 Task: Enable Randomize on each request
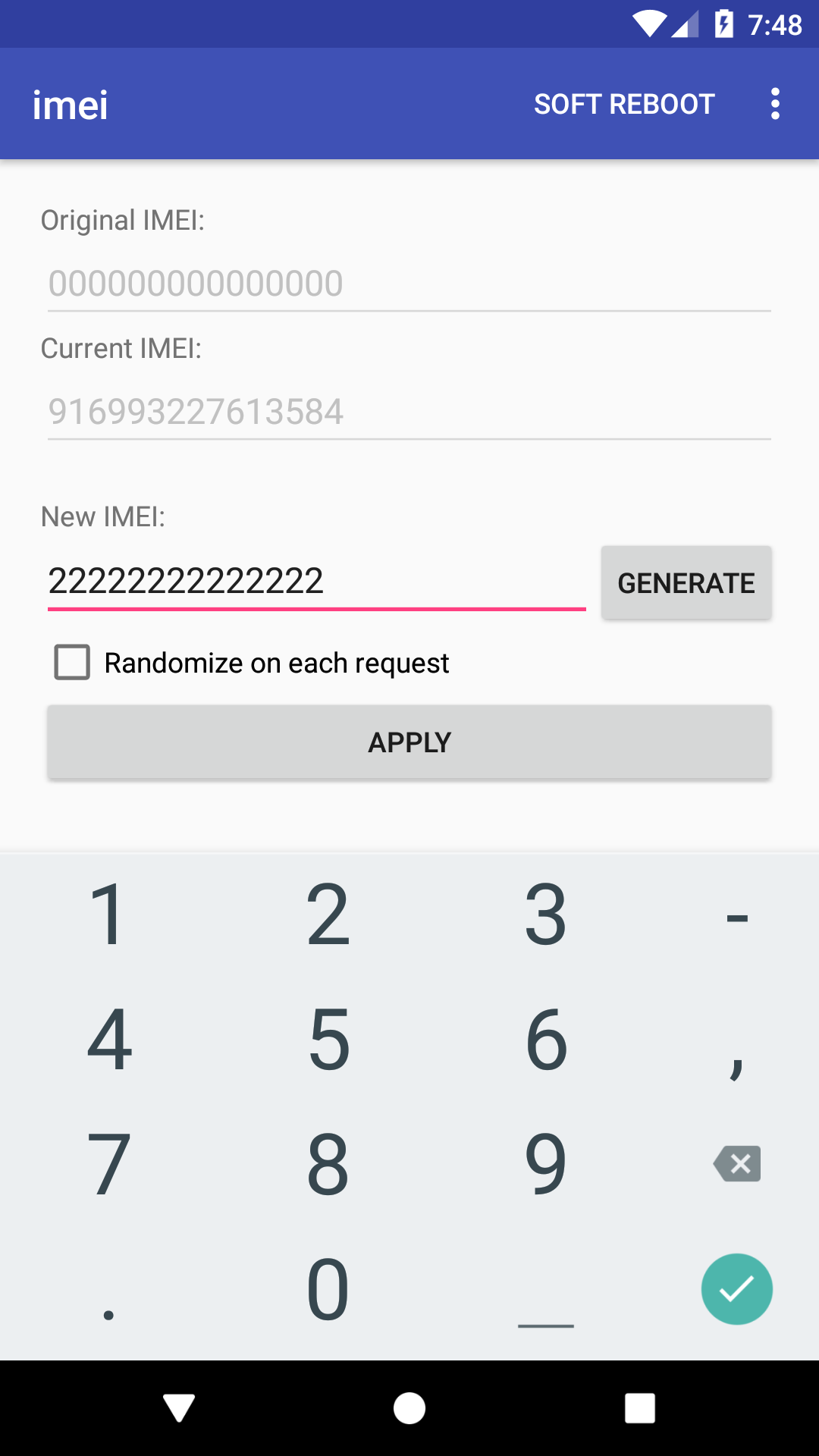[x=73, y=662]
